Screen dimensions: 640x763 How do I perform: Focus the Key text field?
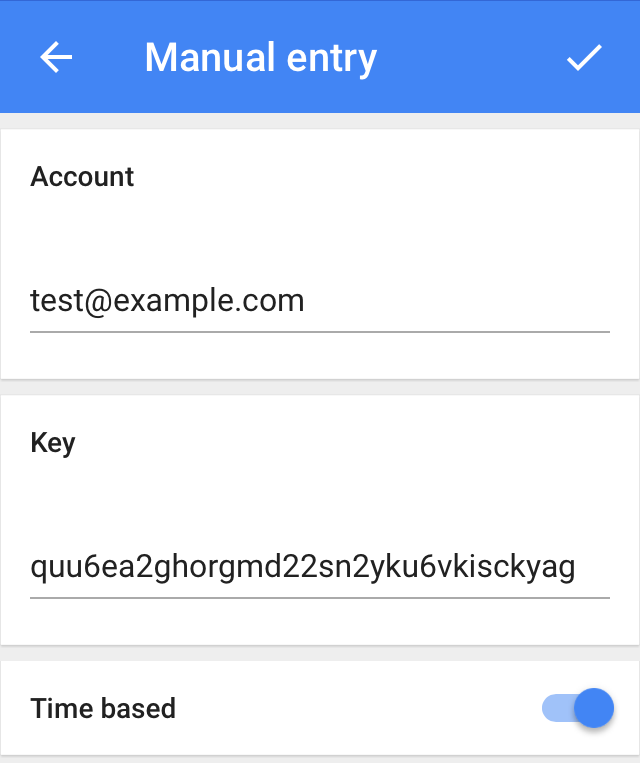319,567
